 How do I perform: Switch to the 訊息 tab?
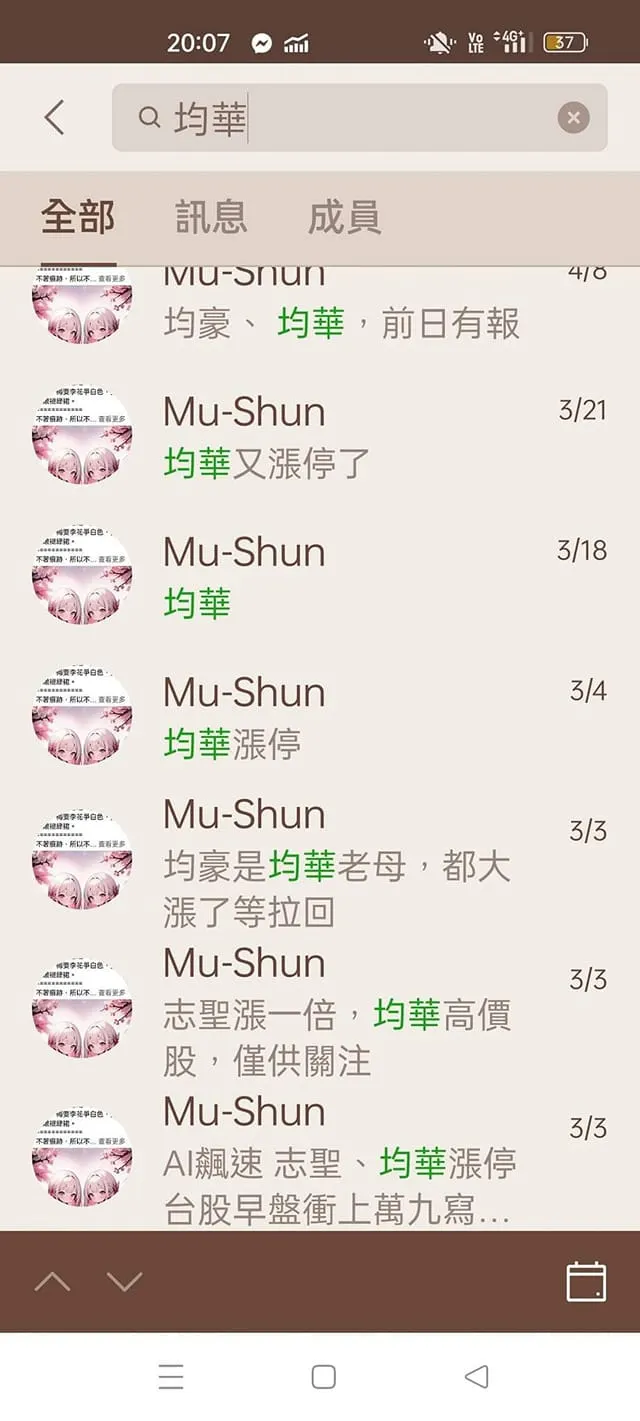211,217
